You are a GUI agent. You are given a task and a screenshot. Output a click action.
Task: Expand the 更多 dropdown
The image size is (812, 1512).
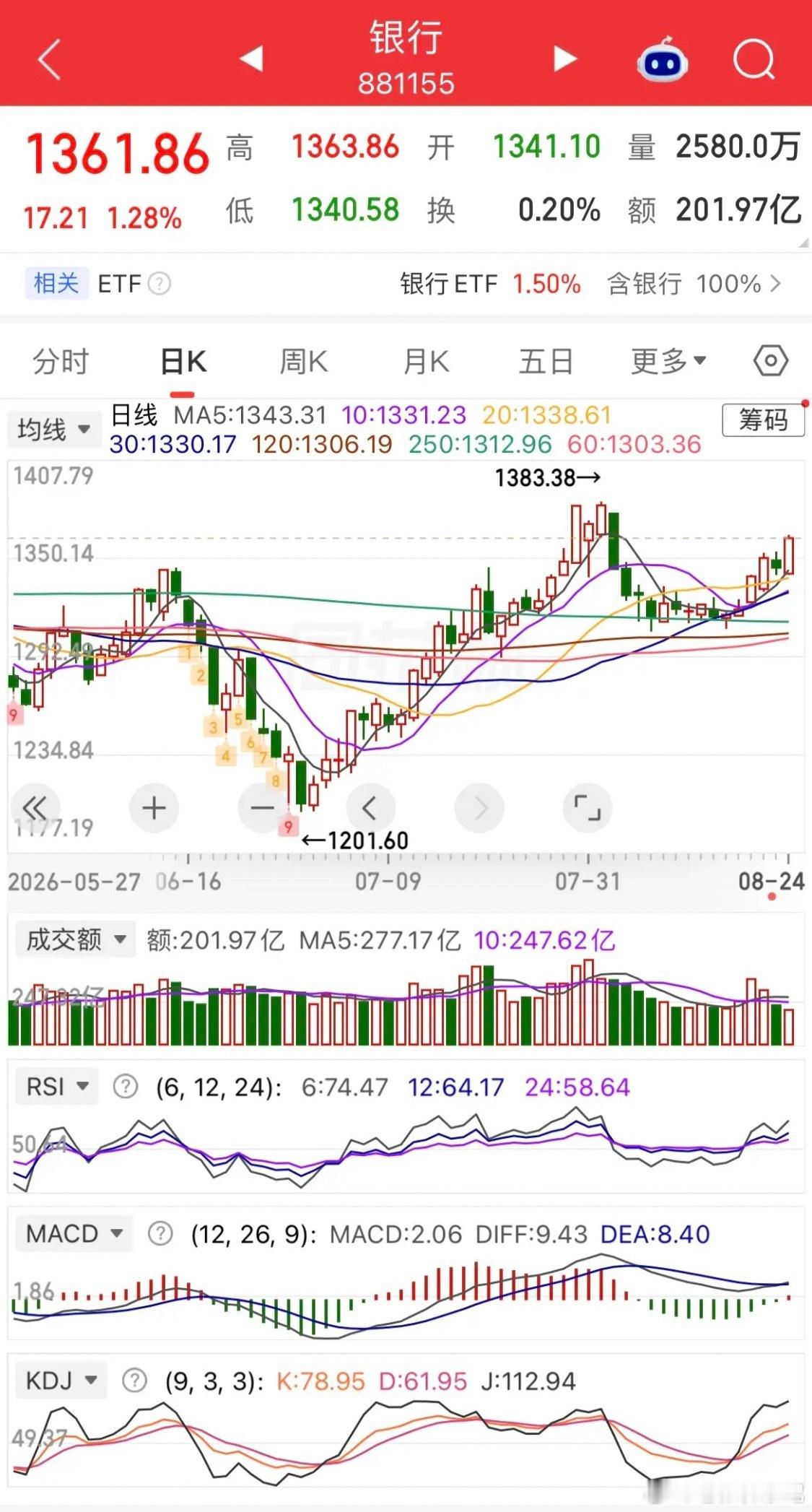tap(668, 361)
